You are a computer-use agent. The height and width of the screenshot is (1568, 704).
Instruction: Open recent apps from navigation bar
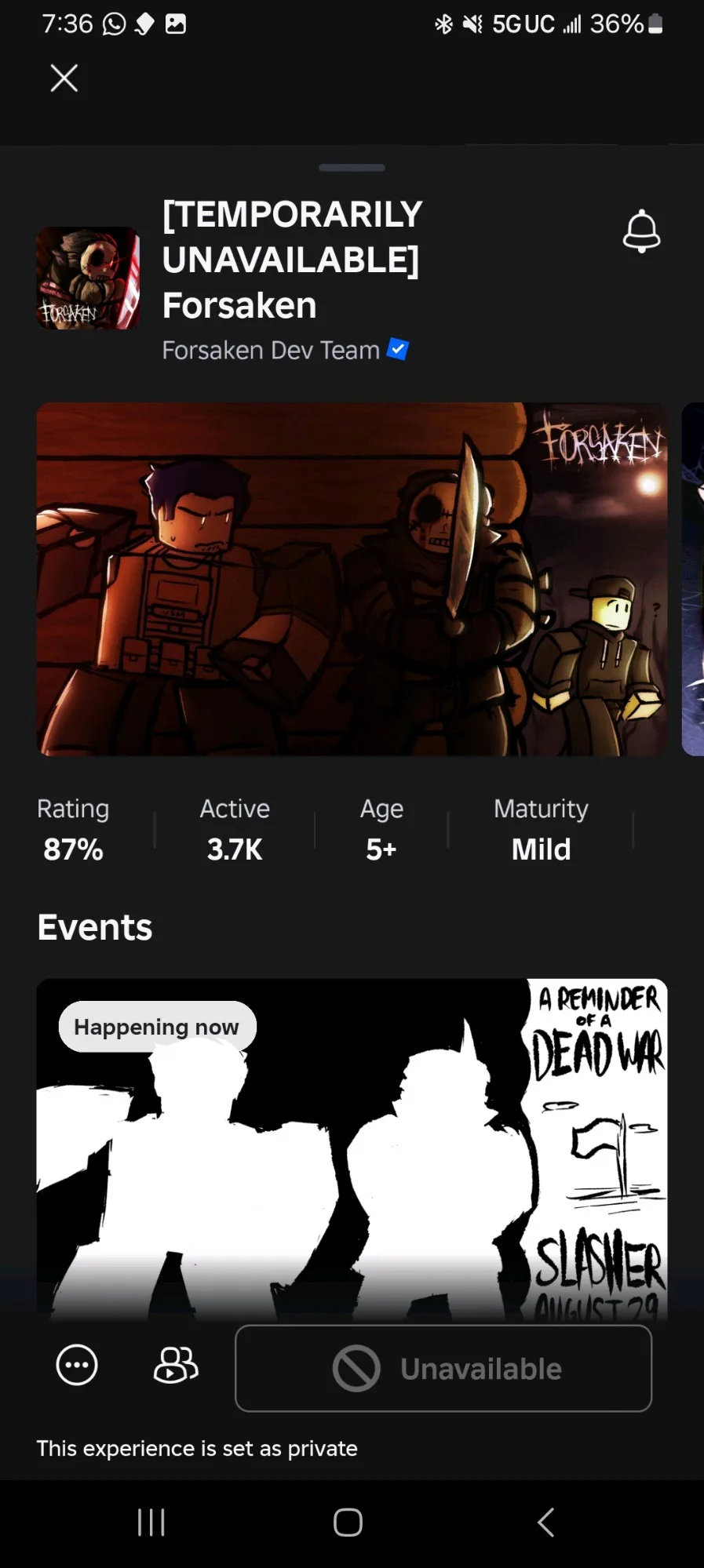pyautogui.click(x=151, y=1522)
